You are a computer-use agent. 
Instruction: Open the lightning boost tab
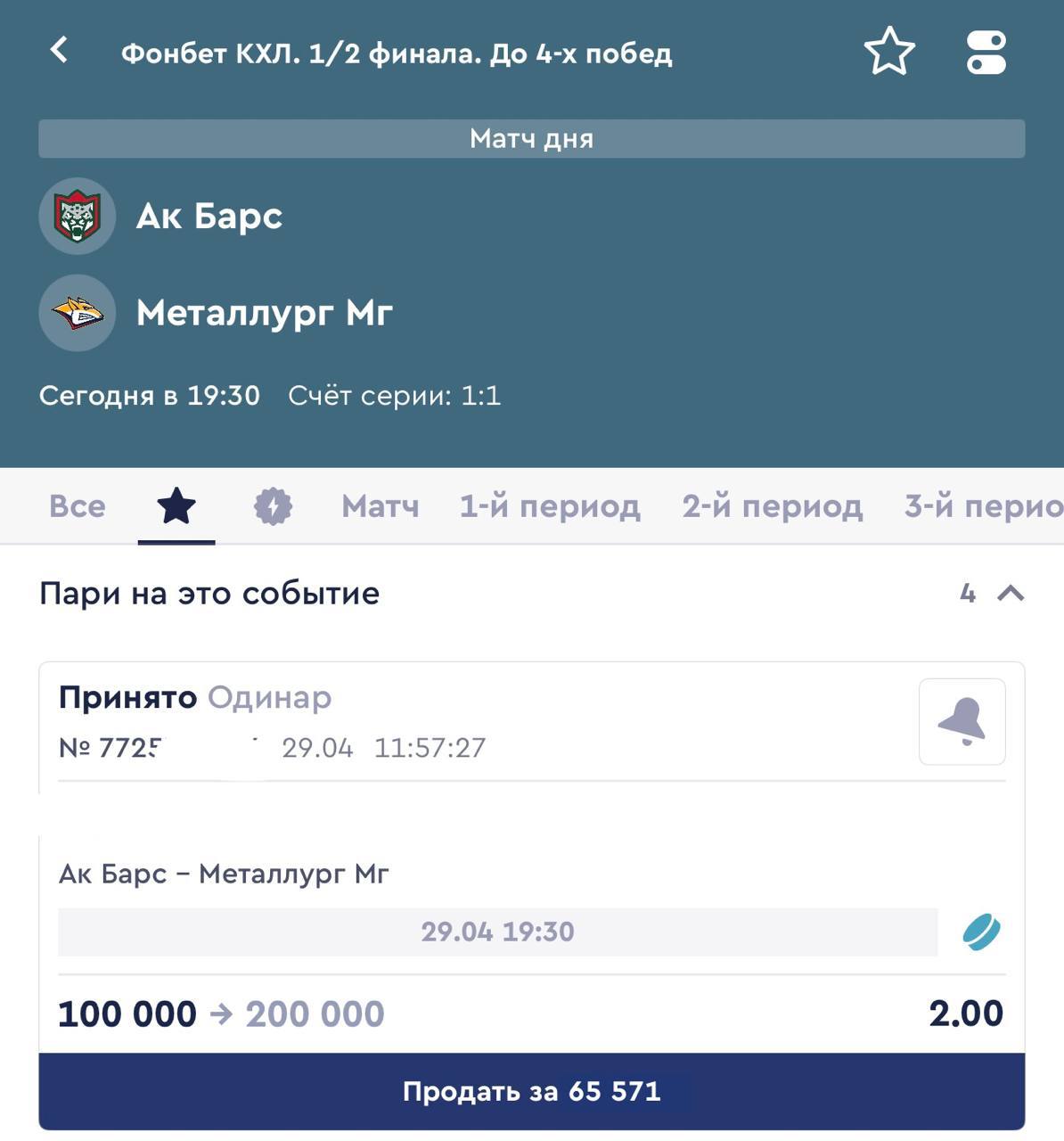[273, 506]
